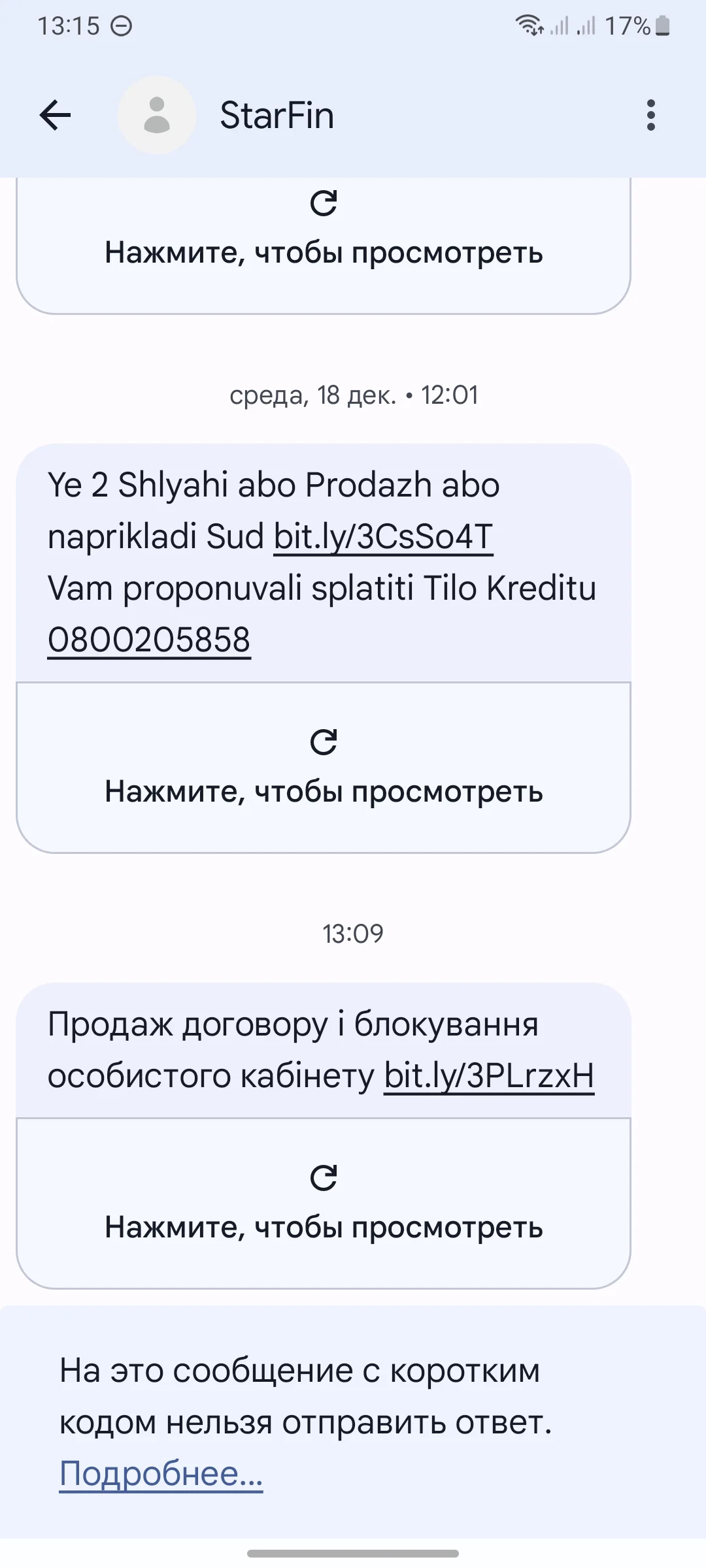
Task: Load preview under the bit.ly/3CsSo4T message
Action: [x=324, y=768]
